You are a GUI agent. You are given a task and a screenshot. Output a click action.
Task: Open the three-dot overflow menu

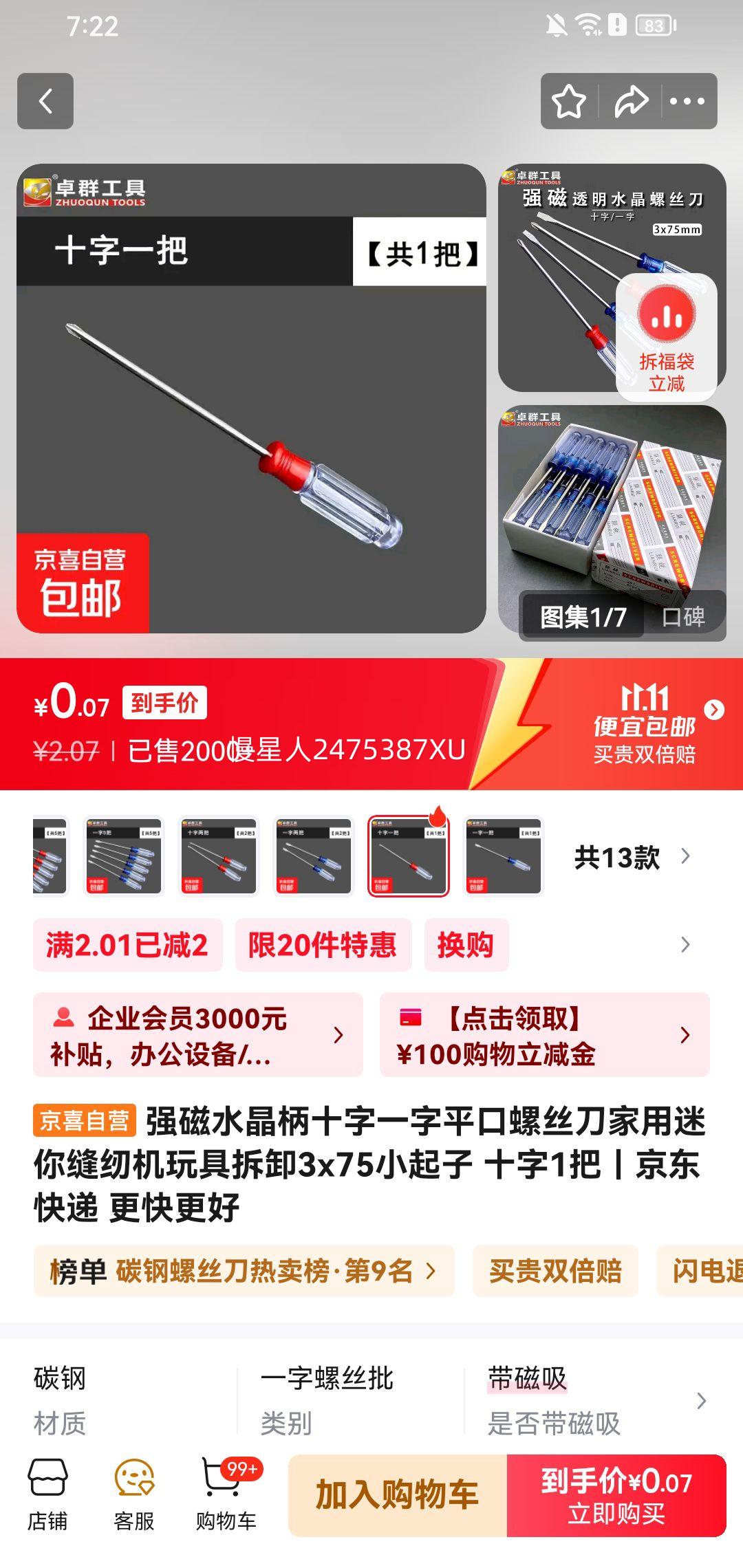pos(687,102)
